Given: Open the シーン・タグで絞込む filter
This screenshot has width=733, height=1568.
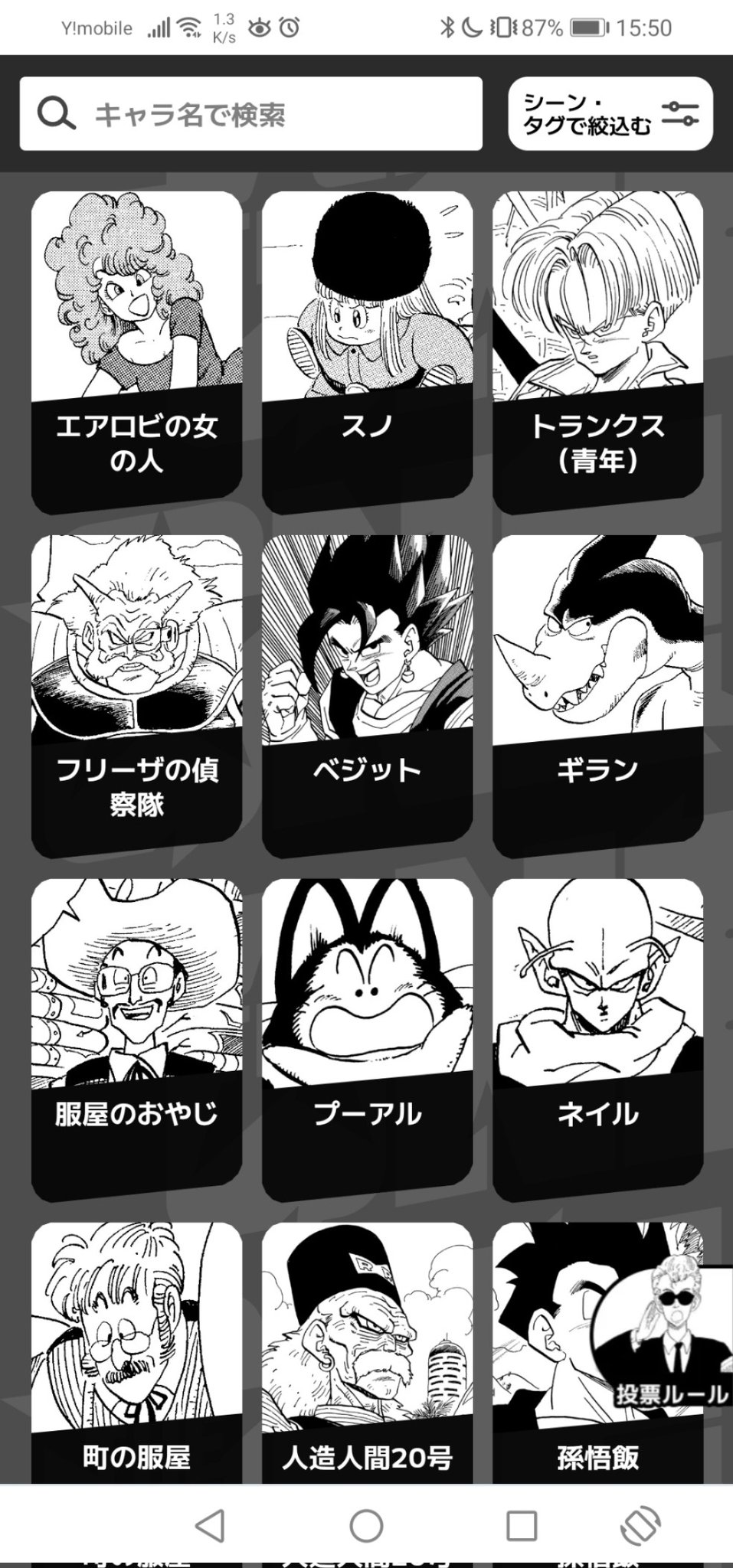Looking at the screenshot, I should pyautogui.click(x=610, y=113).
